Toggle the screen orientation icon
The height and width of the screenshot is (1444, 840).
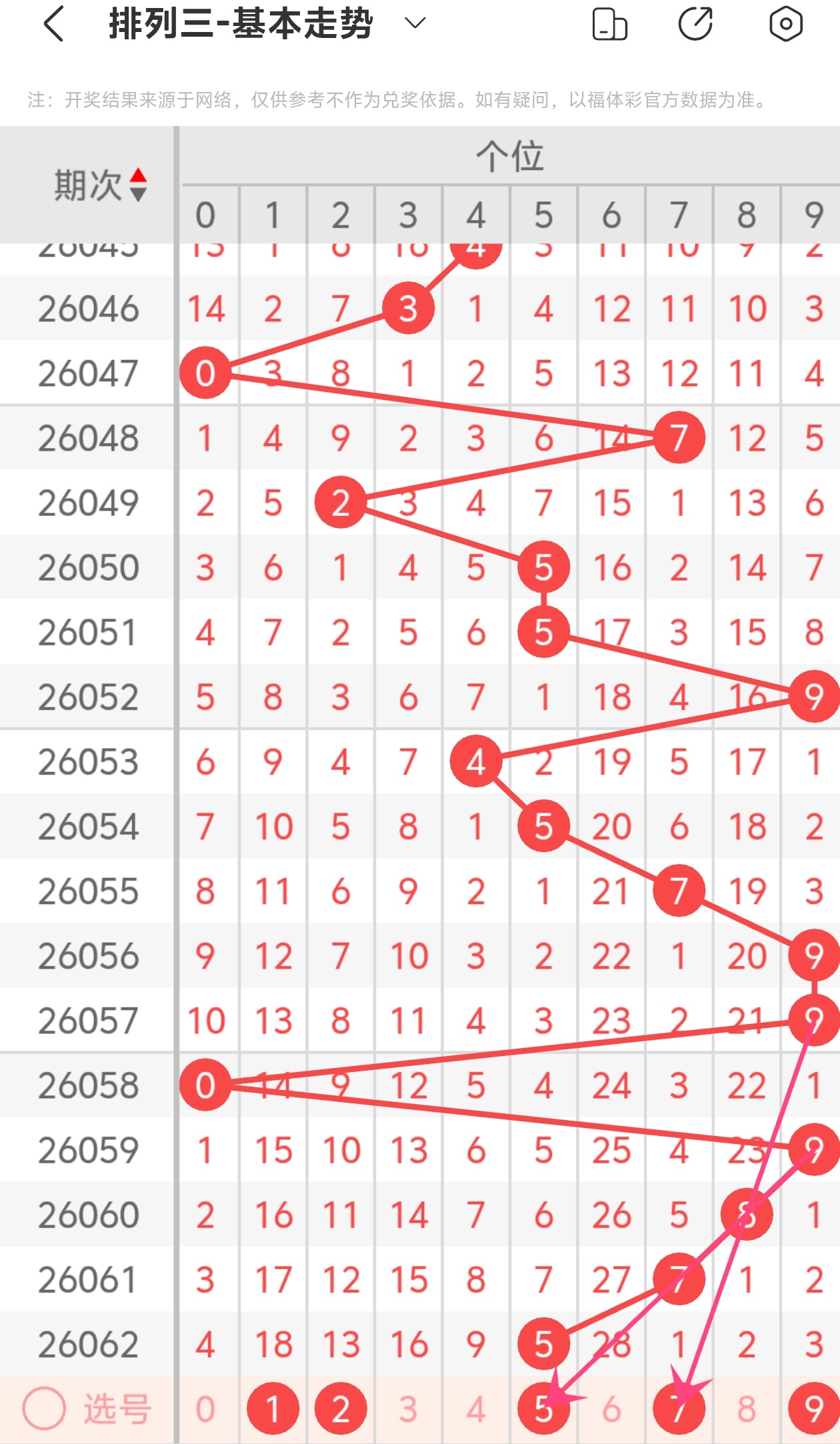pos(609,24)
